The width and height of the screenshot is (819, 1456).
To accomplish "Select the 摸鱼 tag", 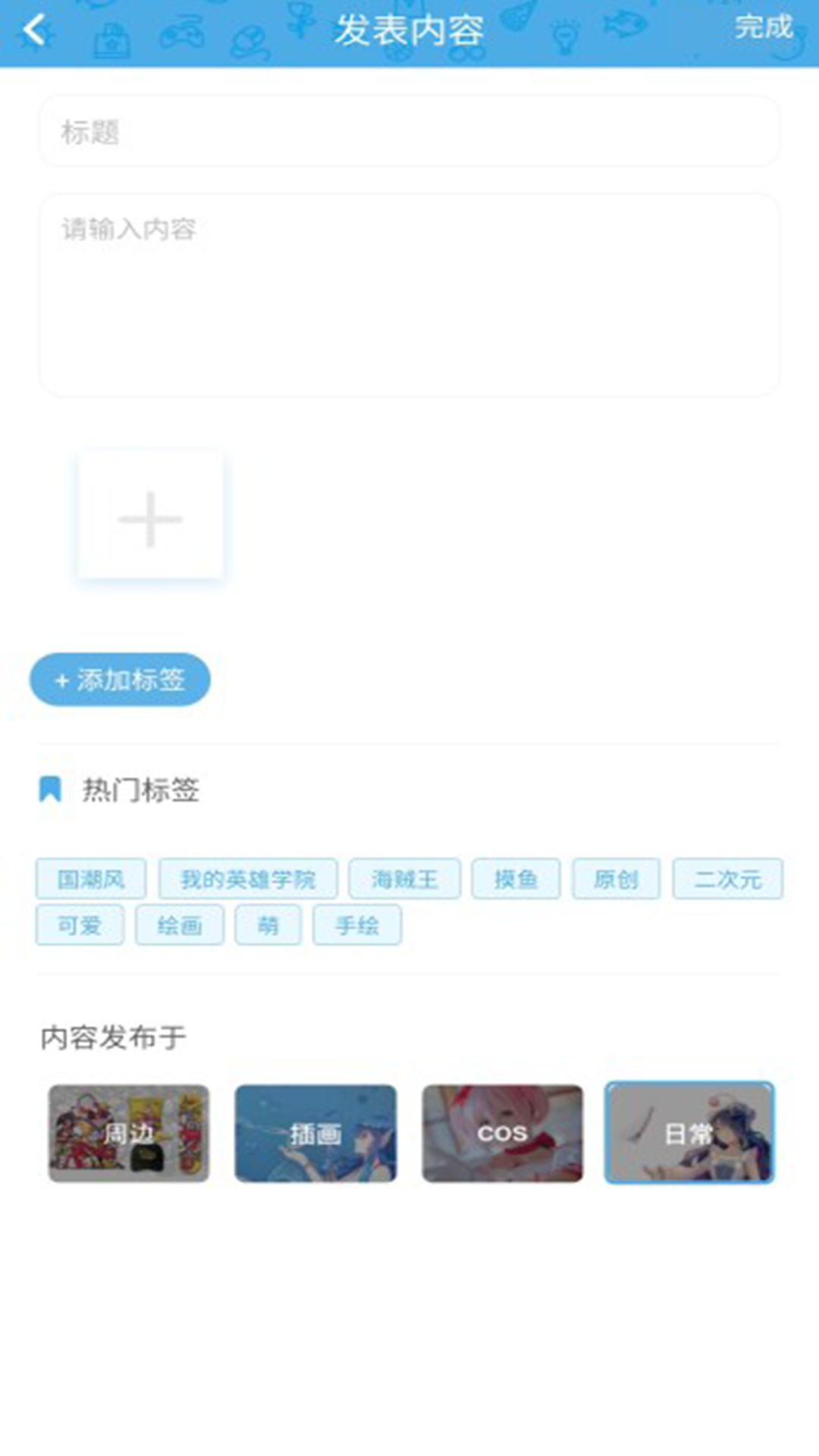I will (x=516, y=879).
